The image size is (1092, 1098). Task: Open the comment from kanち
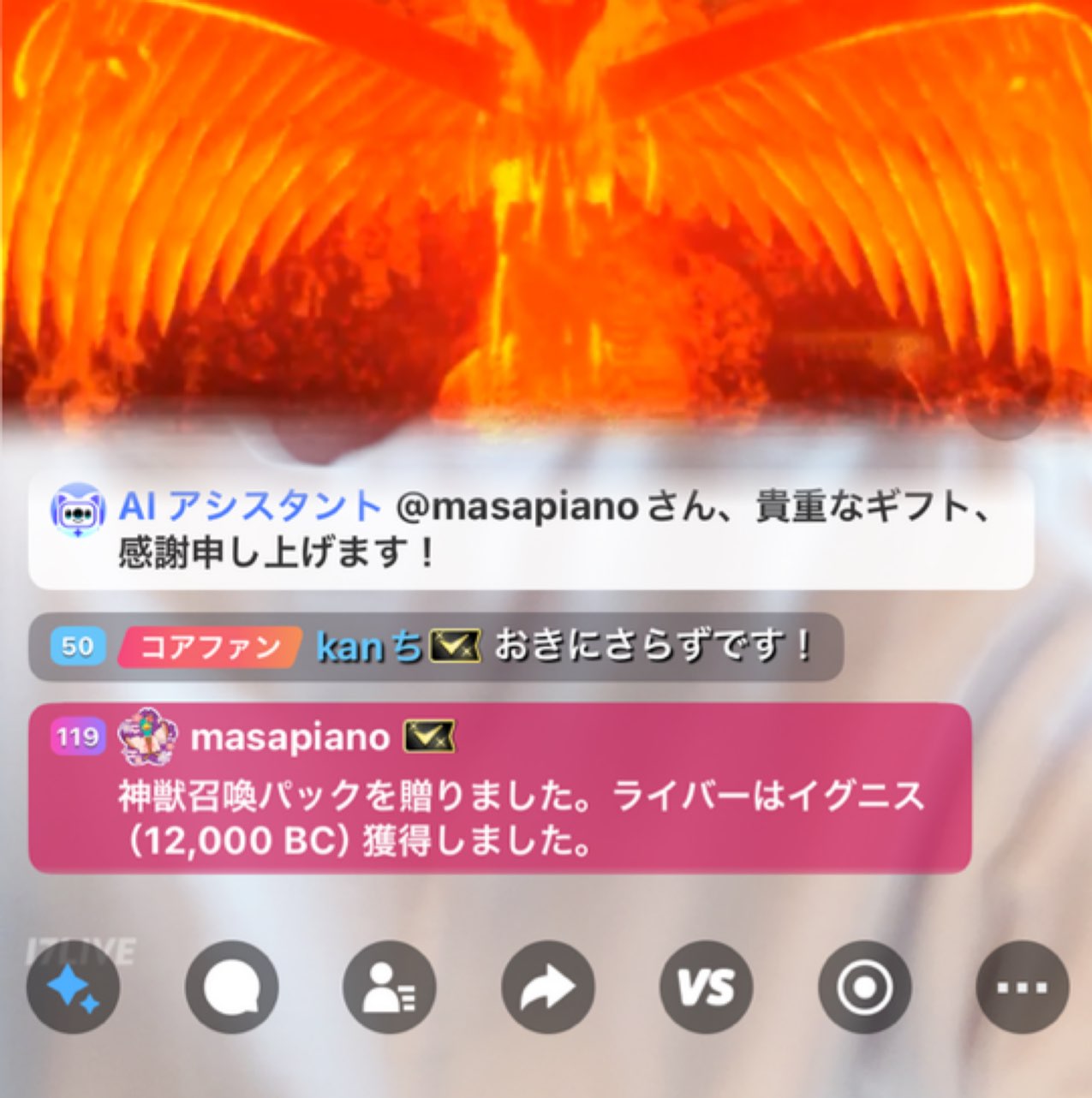point(435,647)
